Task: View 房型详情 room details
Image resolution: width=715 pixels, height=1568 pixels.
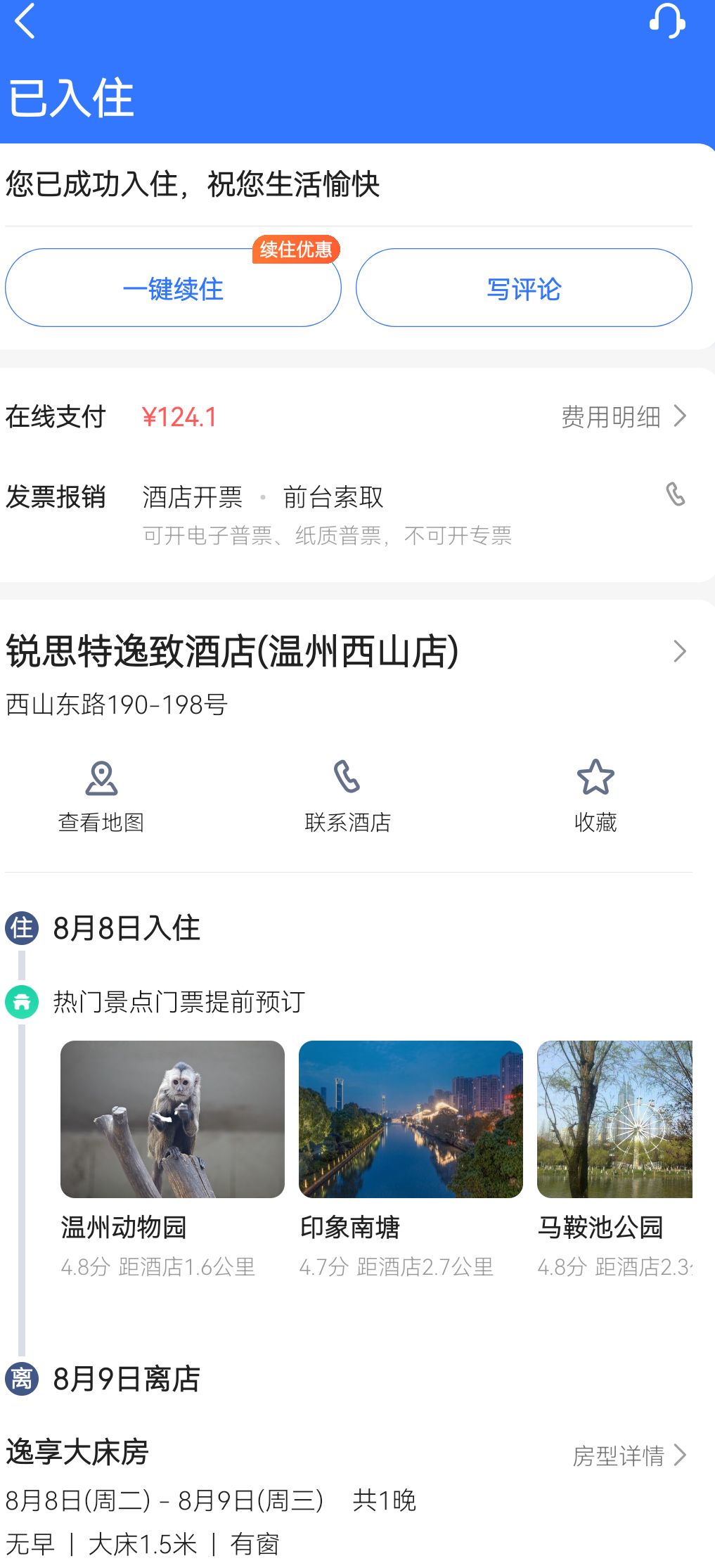Action: (629, 1455)
